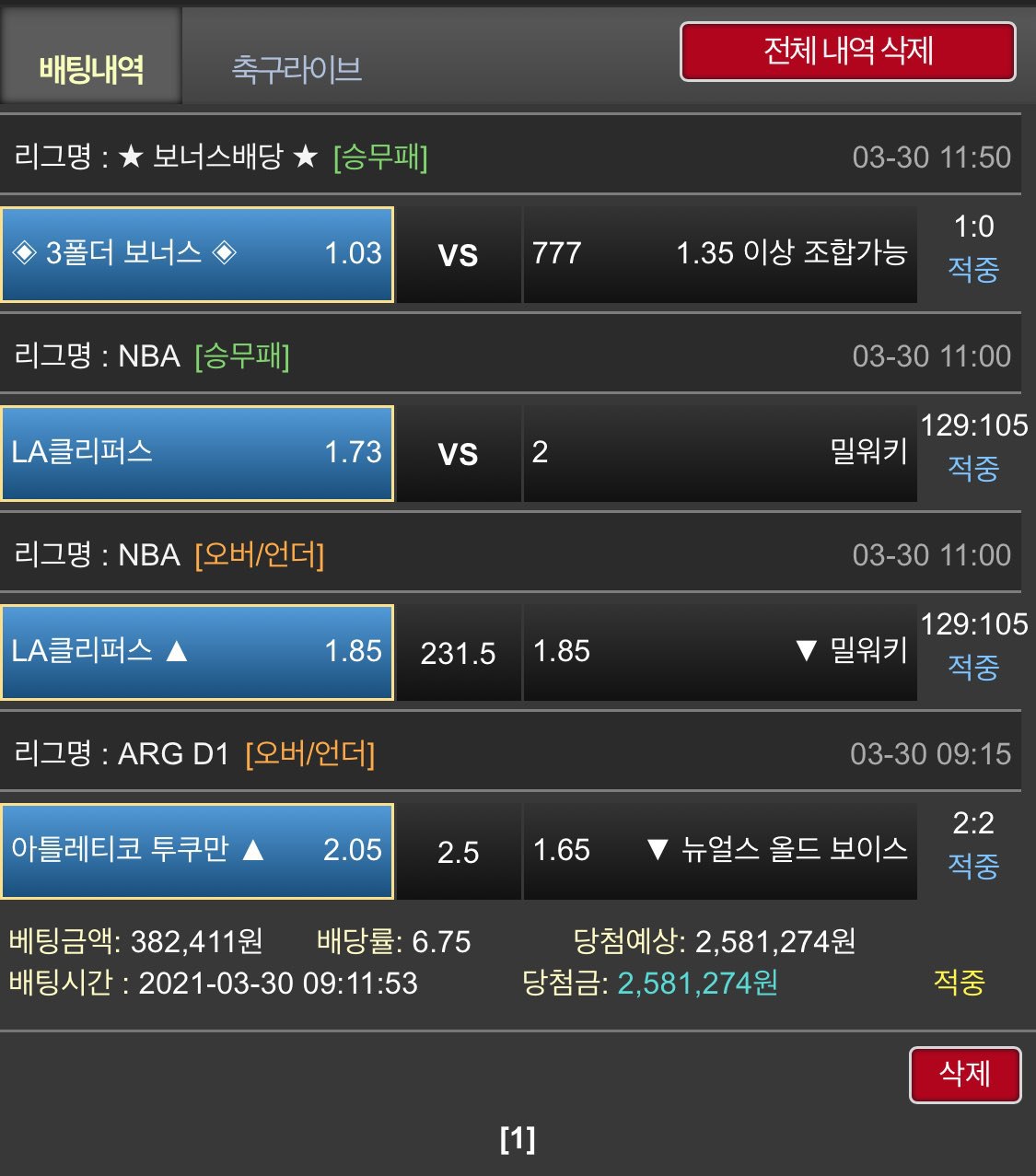Tap the 전체 내역 삭제 button
The height and width of the screenshot is (1176, 1036).
click(847, 52)
